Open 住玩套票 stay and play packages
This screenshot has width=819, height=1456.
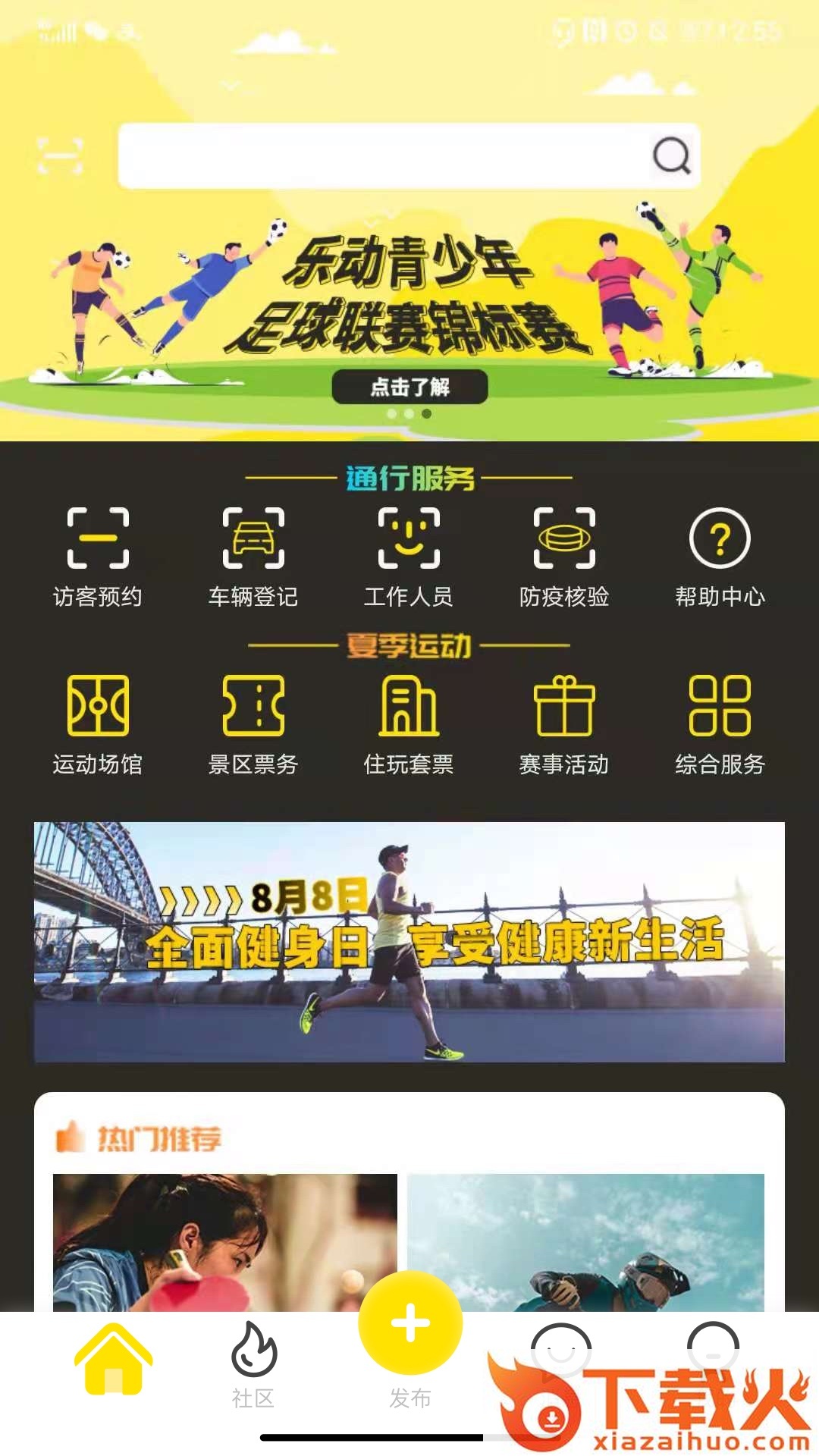(x=409, y=724)
